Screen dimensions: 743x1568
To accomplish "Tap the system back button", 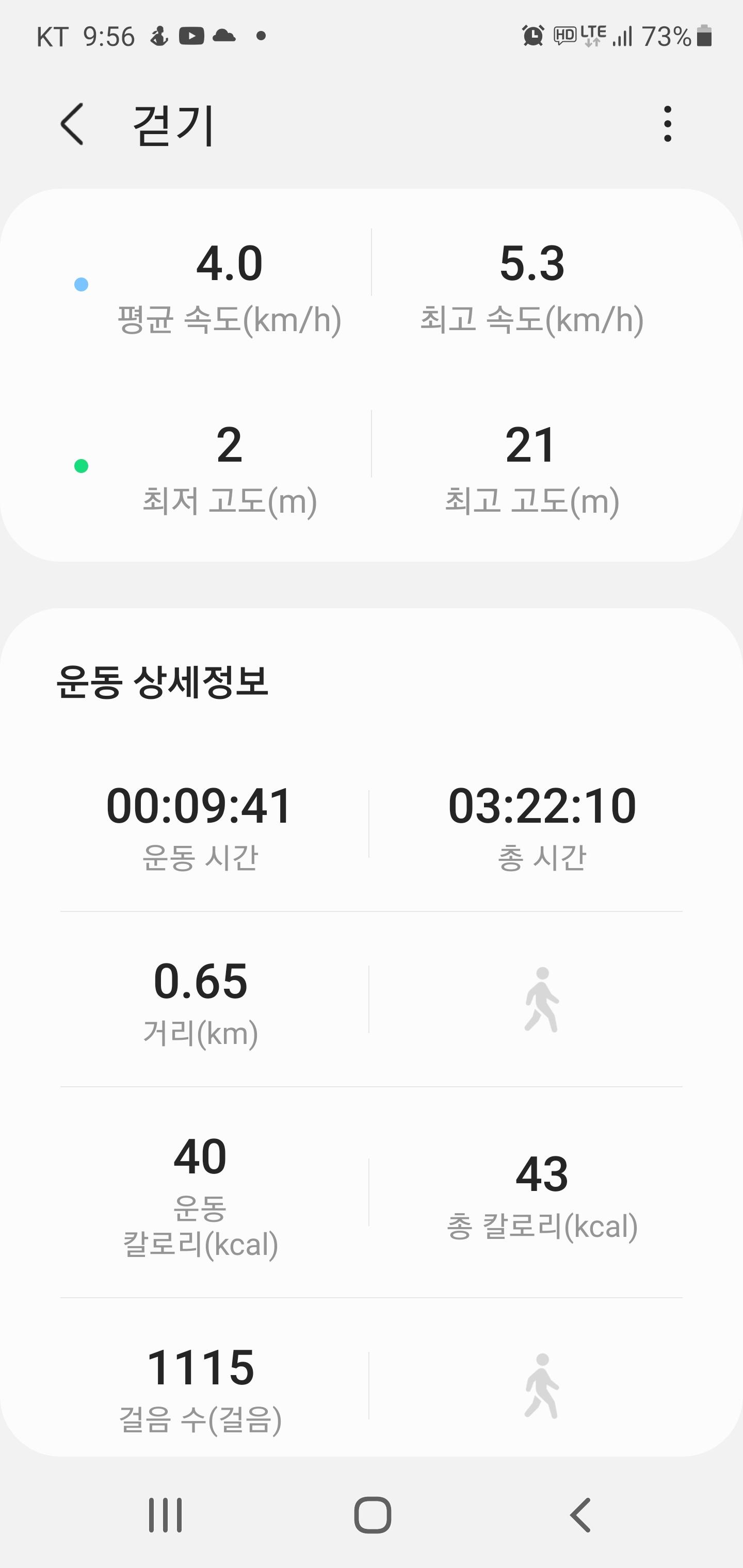I will pyautogui.click(x=580, y=1515).
